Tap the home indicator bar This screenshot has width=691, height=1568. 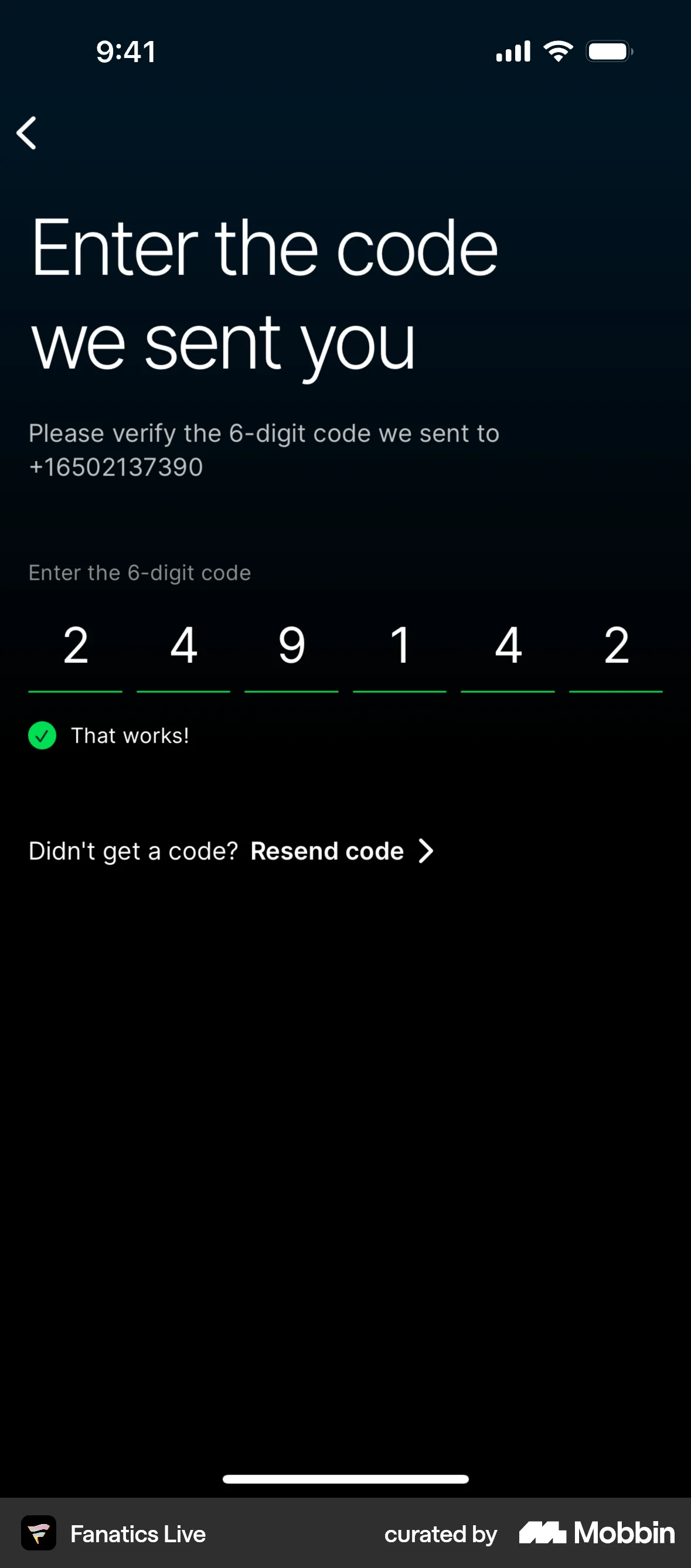click(x=345, y=1478)
